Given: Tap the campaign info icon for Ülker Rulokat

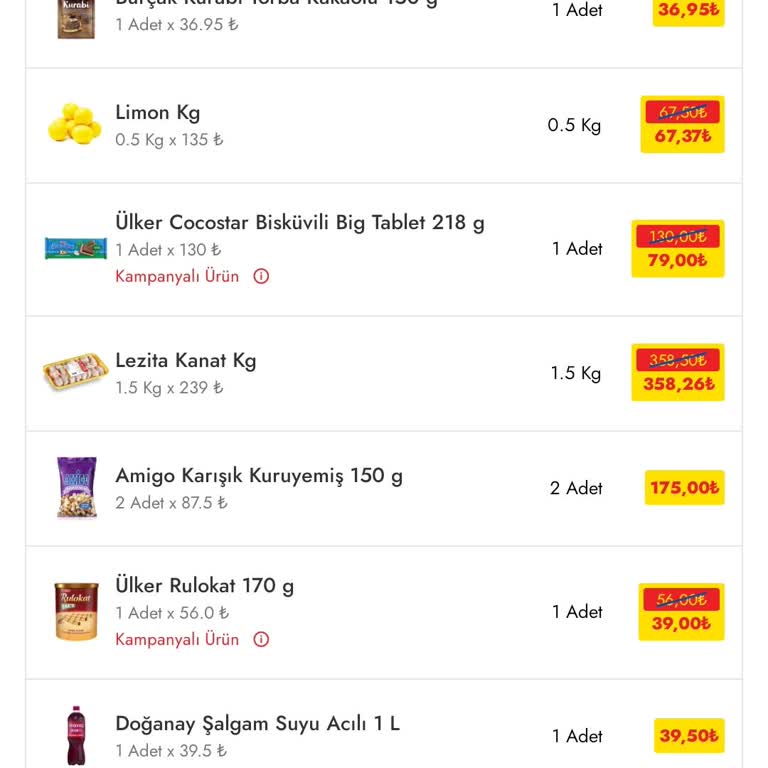Looking at the screenshot, I should pos(261,639).
